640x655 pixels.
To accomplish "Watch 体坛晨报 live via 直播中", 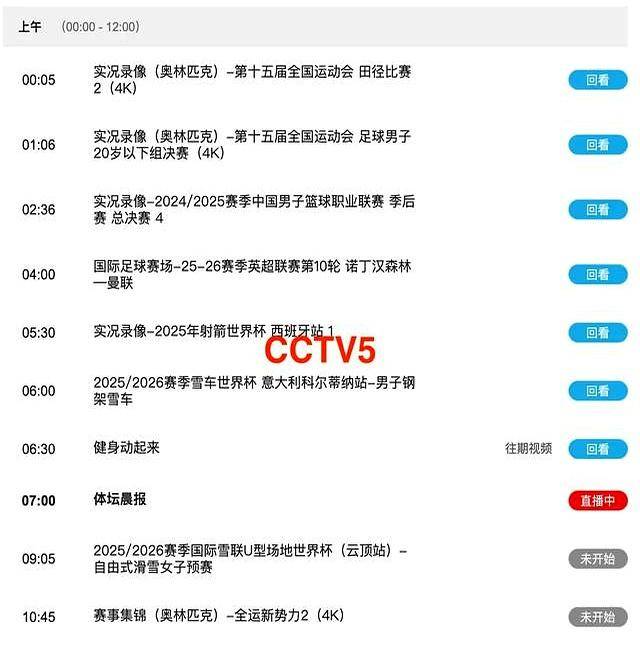I will (x=597, y=501).
